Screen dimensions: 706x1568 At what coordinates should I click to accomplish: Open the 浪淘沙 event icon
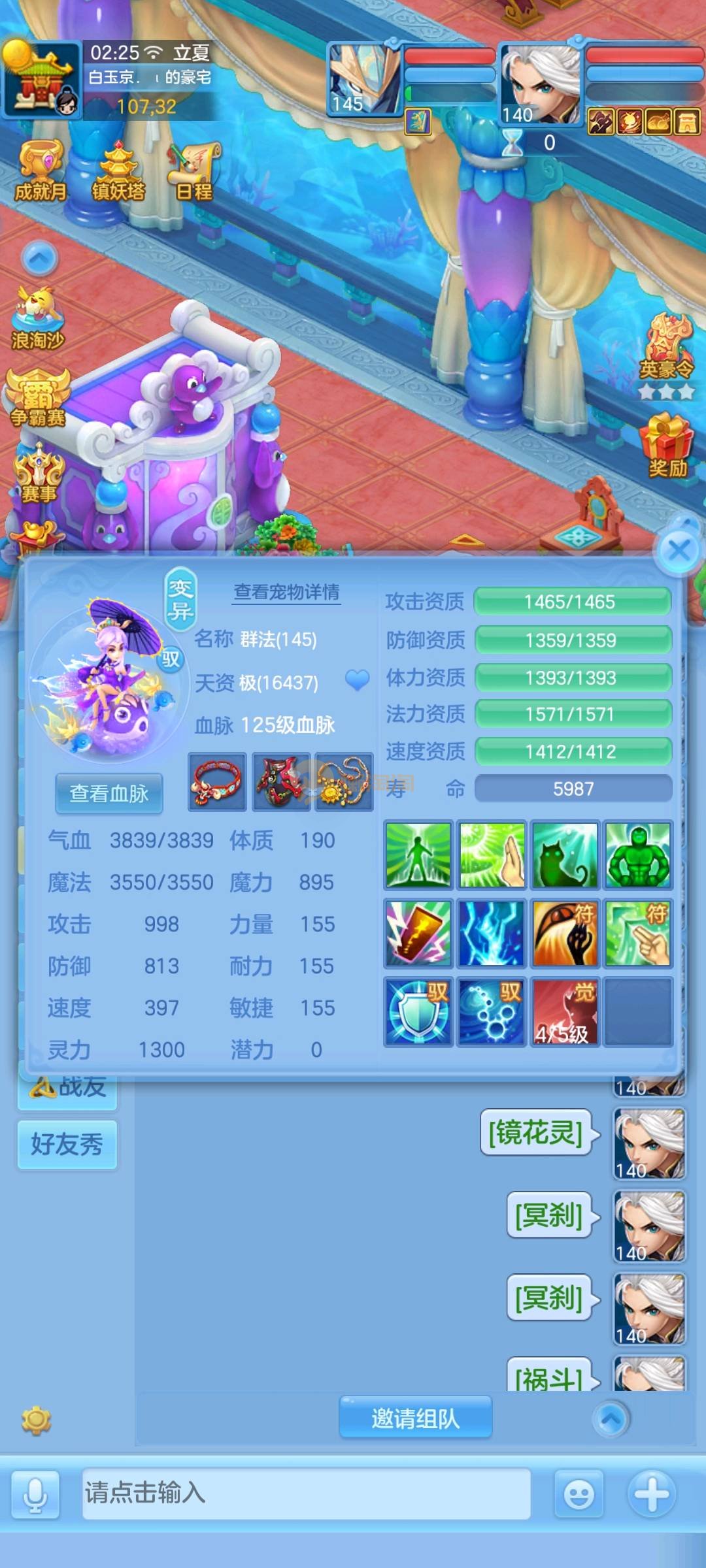[38, 318]
